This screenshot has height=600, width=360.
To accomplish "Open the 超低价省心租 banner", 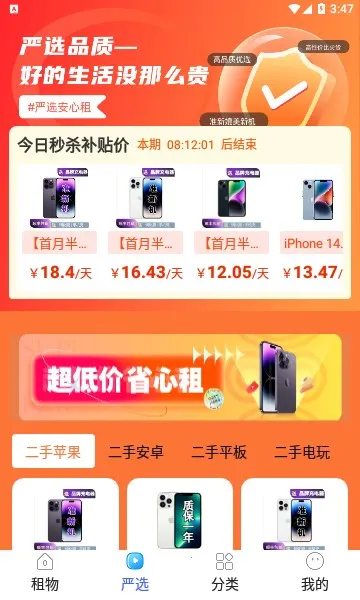I will 180,377.
